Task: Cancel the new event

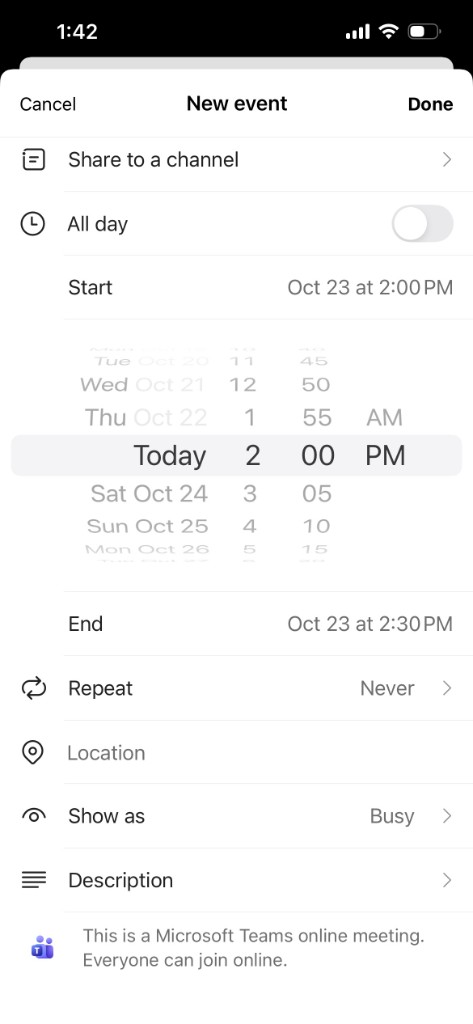Action: pyautogui.click(x=48, y=104)
